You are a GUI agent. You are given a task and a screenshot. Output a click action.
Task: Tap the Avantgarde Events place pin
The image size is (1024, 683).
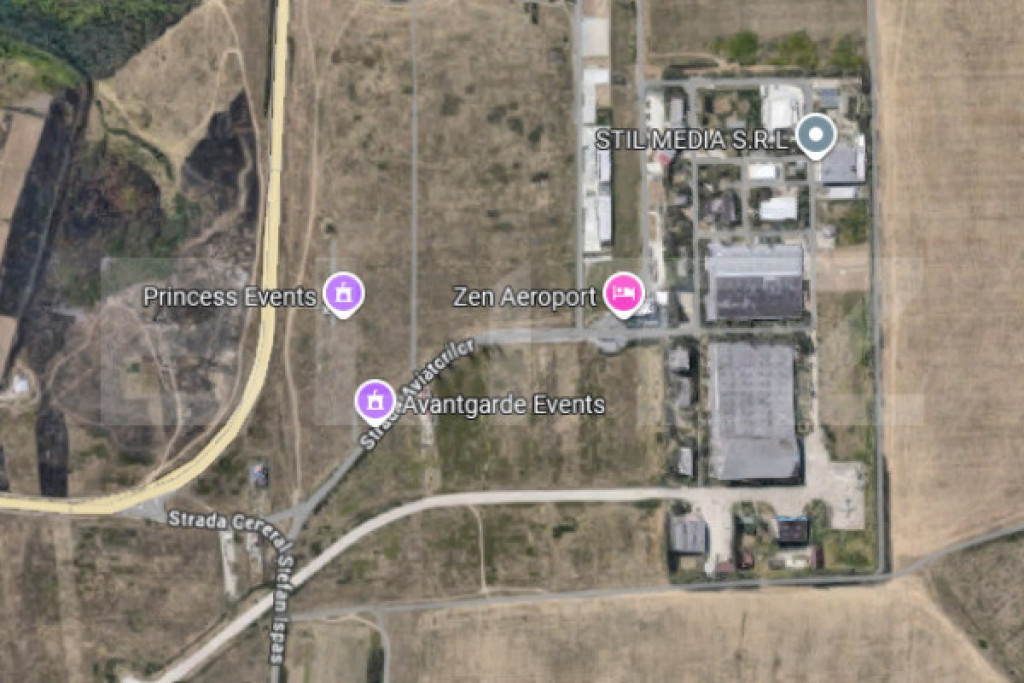click(x=375, y=401)
